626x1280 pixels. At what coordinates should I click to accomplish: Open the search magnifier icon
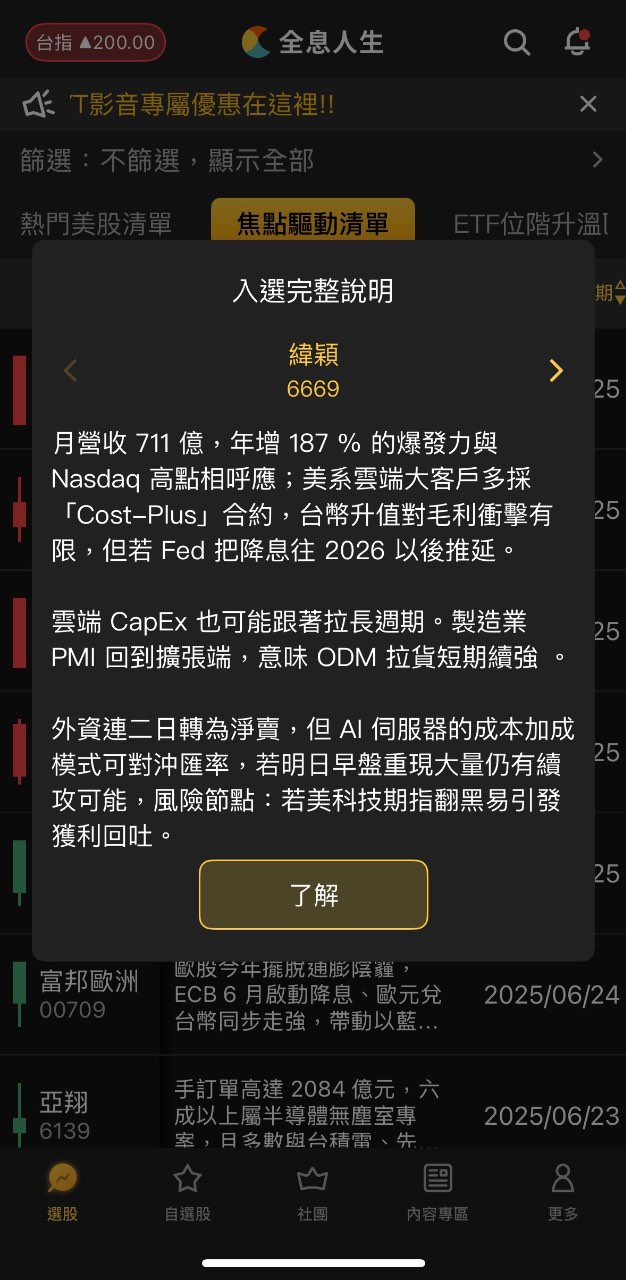[x=516, y=42]
